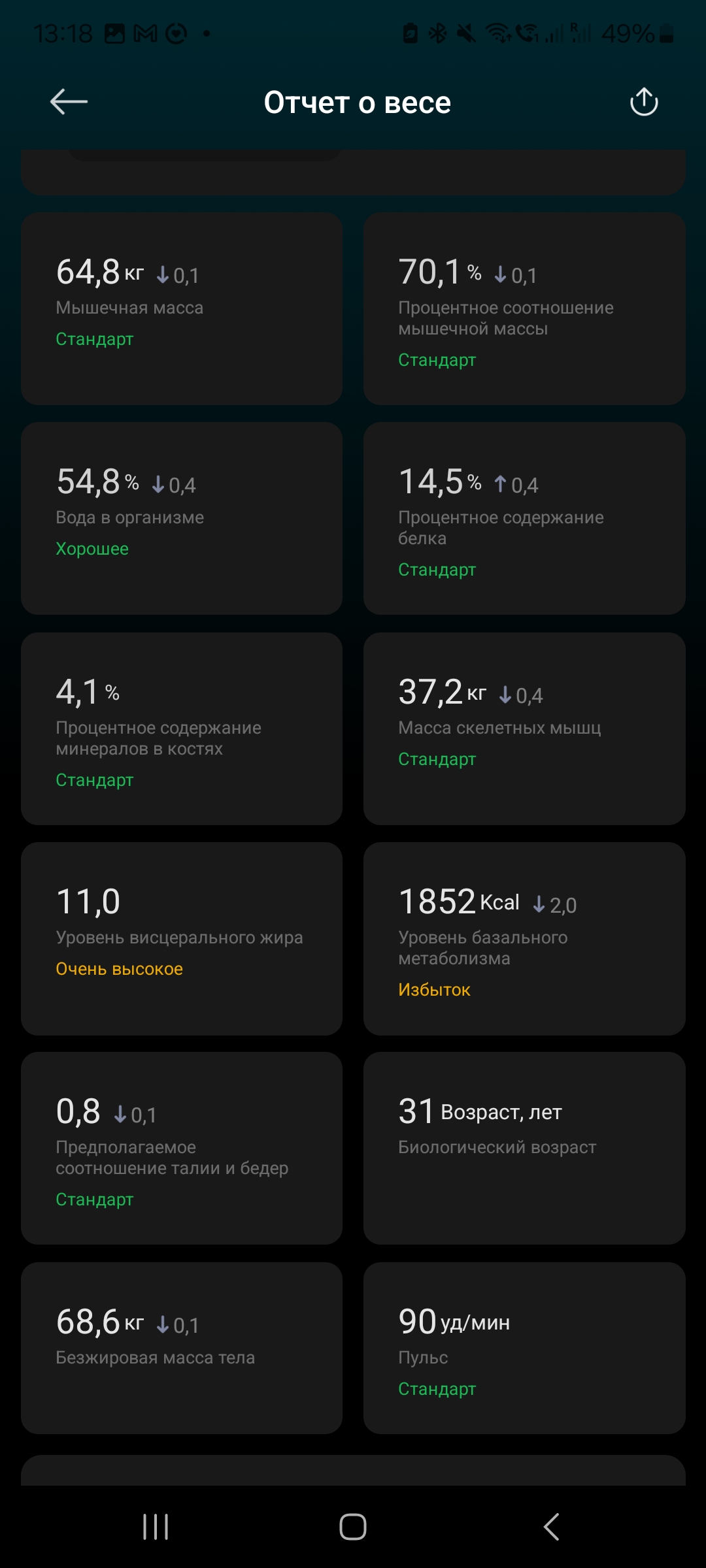Image resolution: width=706 pixels, height=1568 pixels.
Task: Open the Вода в организме card
Action: click(x=182, y=517)
